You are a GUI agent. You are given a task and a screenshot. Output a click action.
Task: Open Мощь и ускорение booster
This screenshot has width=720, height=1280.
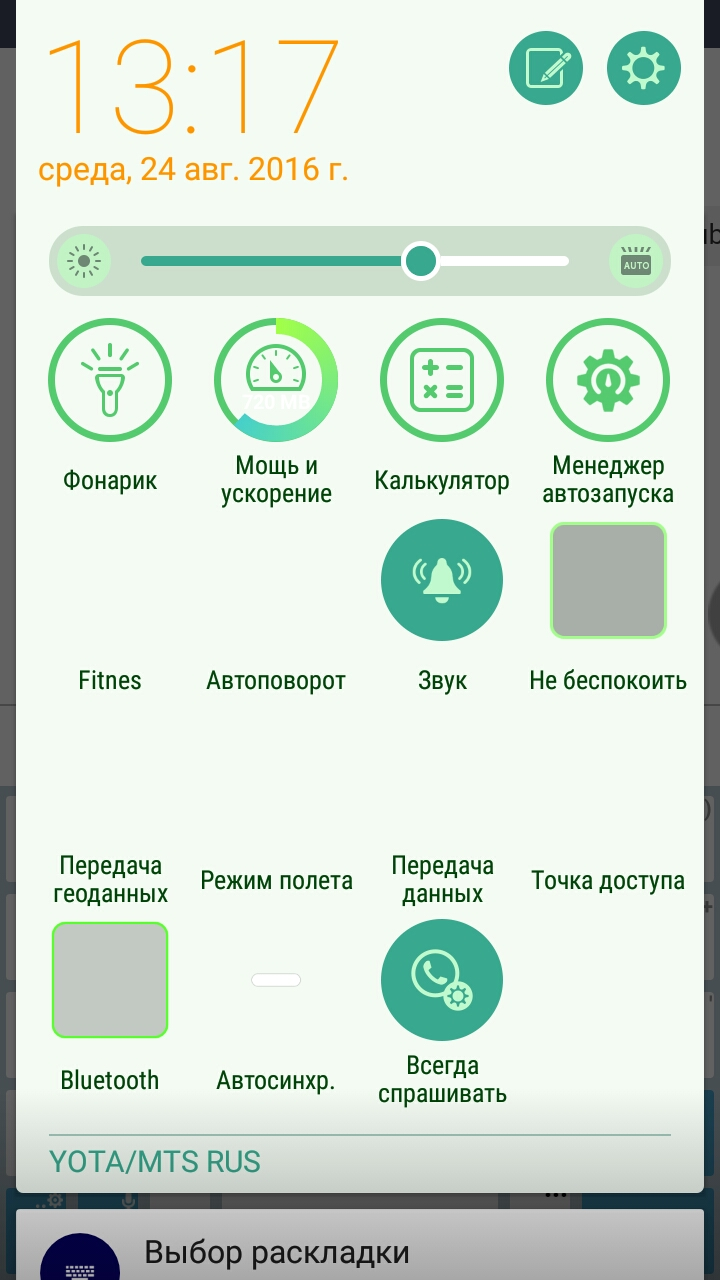(x=276, y=380)
